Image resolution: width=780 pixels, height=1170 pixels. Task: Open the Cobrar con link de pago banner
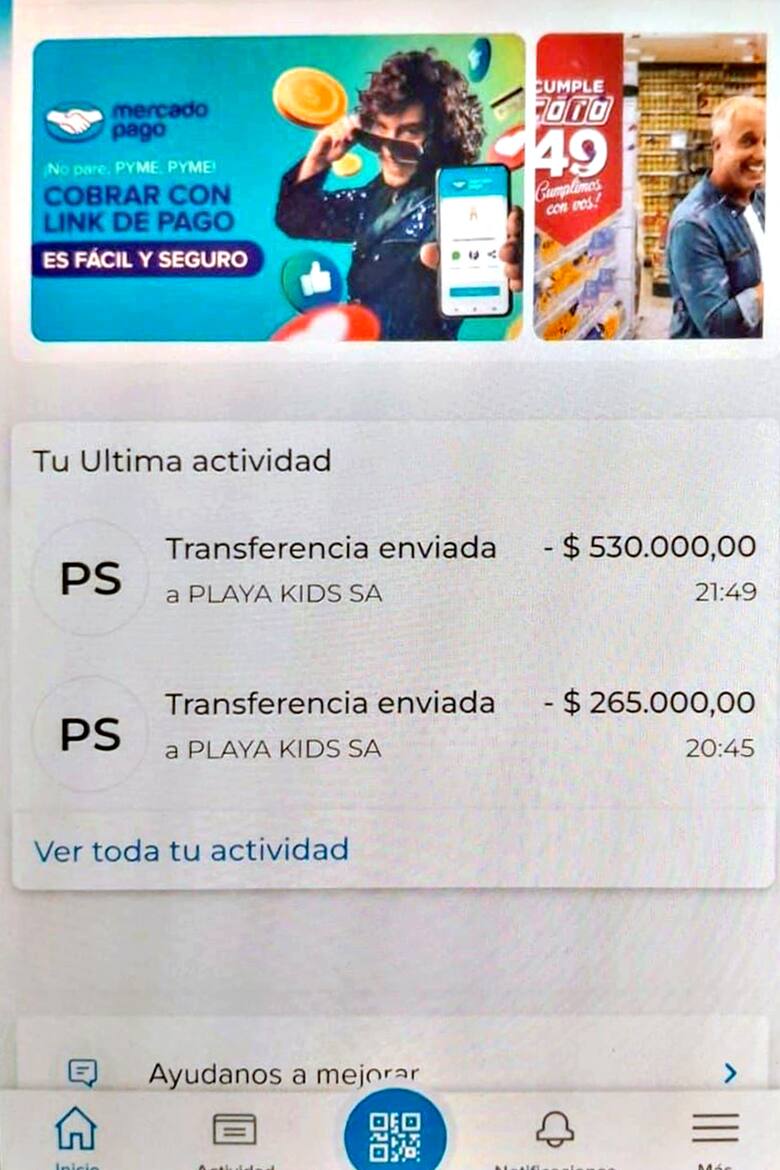coord(278,188)
